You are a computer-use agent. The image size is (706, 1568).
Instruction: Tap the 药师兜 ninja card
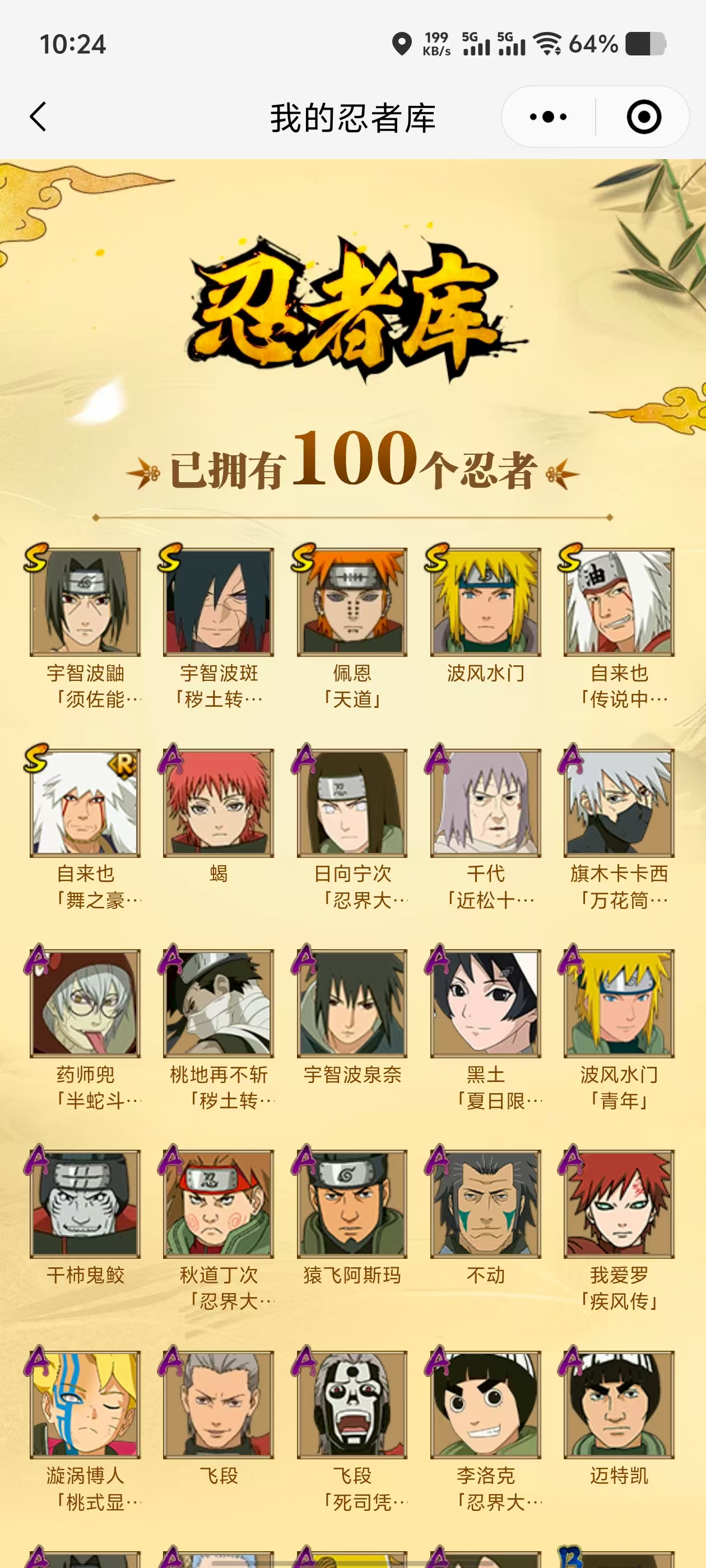[85, 1003]
